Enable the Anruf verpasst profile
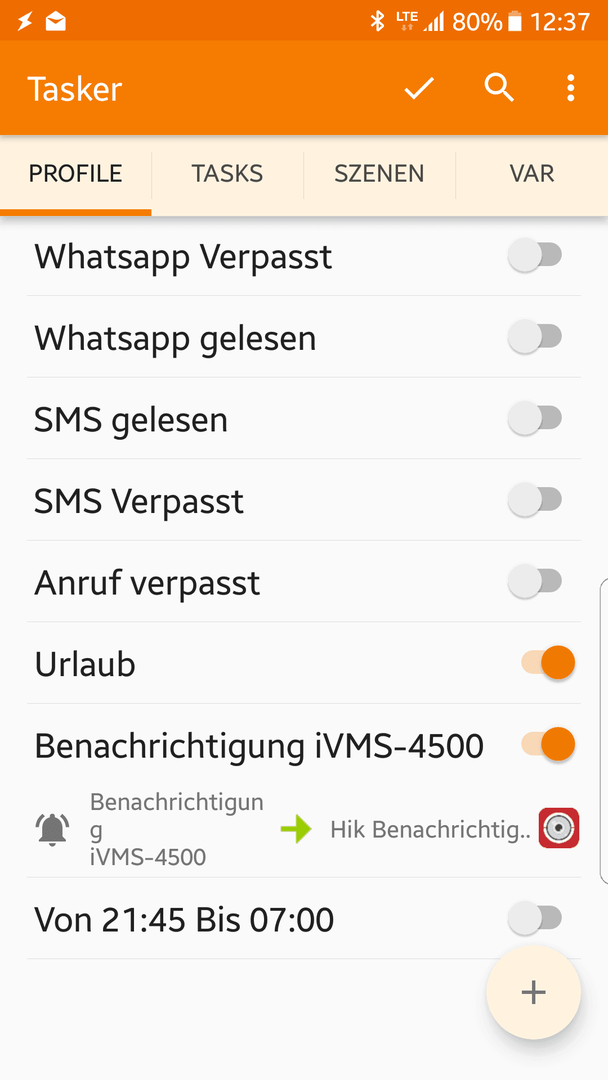 coord(535,581)
